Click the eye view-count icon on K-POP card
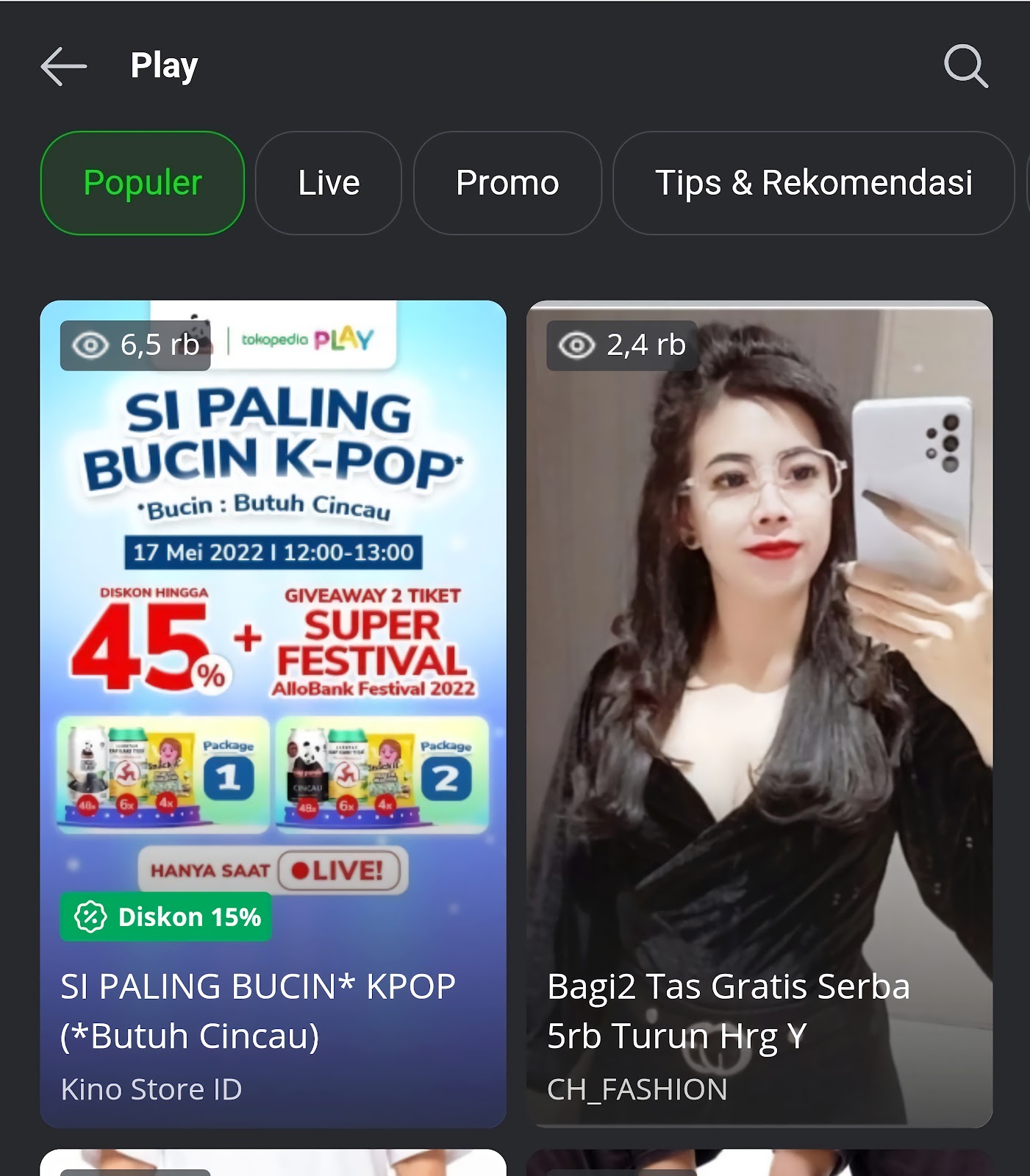Viewport: 1030px width, 1176px height. click(87, 343)
